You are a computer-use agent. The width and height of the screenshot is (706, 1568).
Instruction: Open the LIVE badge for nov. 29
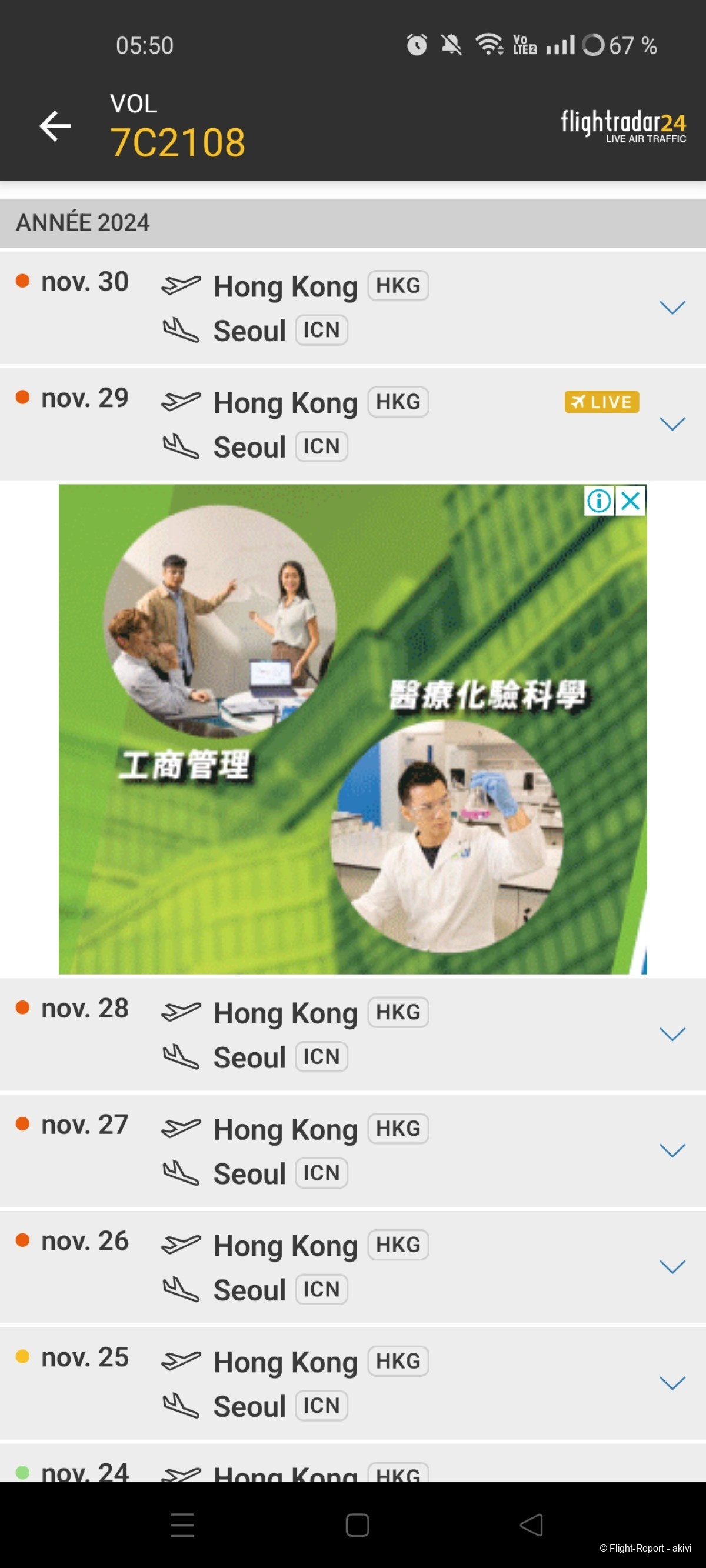pyautogui.click(x=601, y=402)
